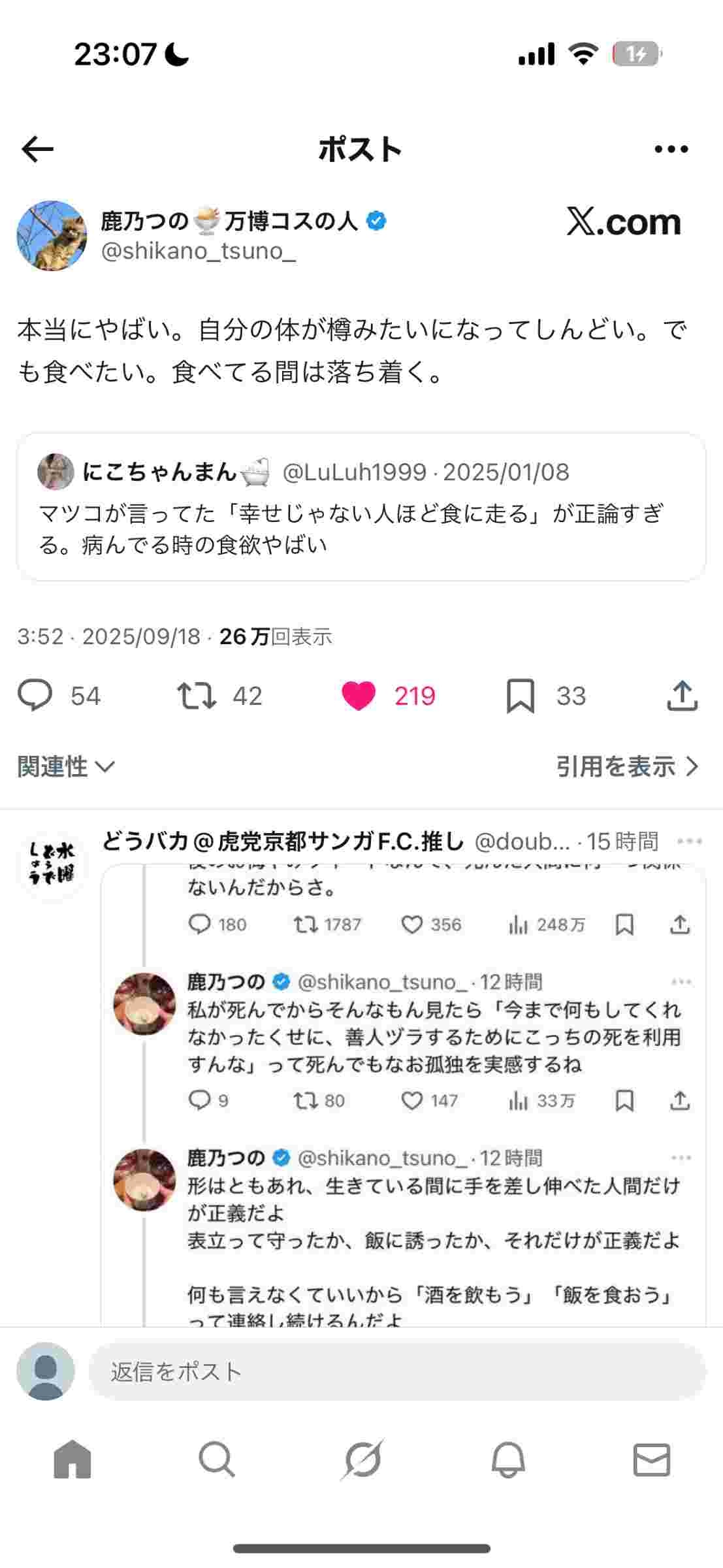Bookmark the main post with 33 bookmarks
This screenshot has width=723, height=1568.
521,695
